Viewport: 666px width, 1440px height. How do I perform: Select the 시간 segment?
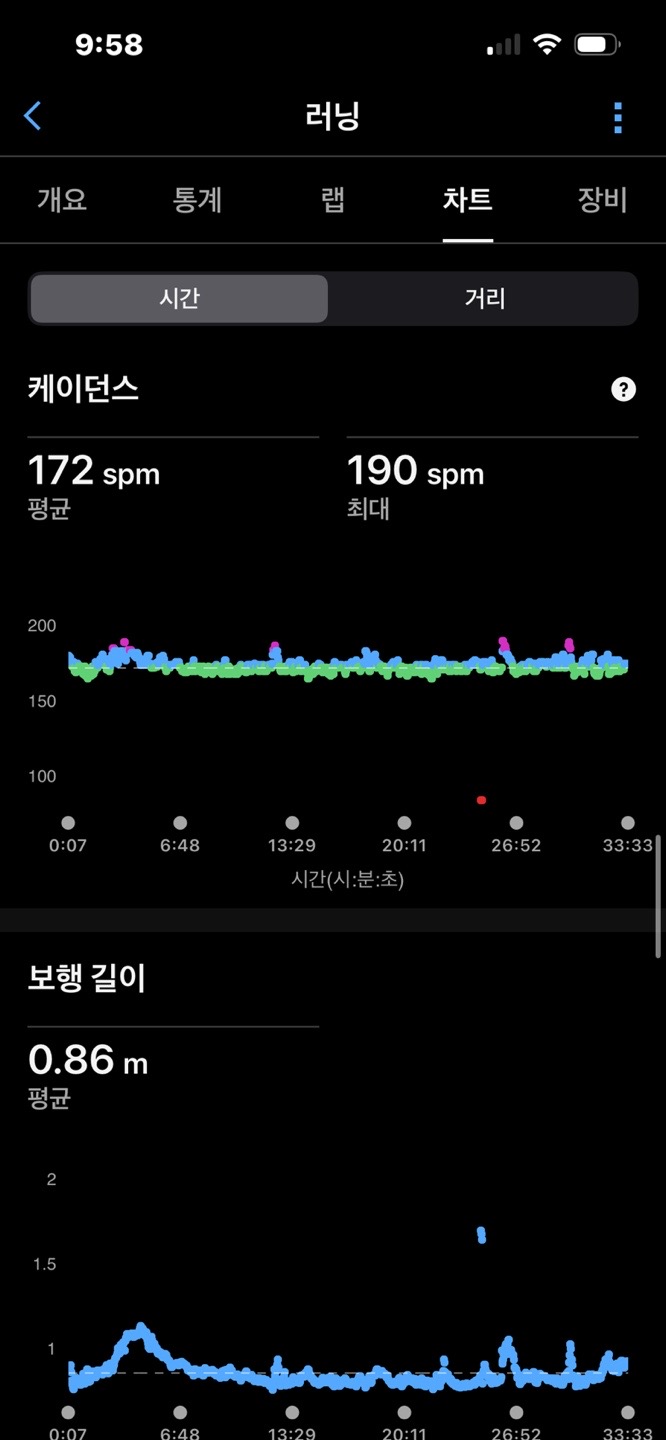(179, 298)
